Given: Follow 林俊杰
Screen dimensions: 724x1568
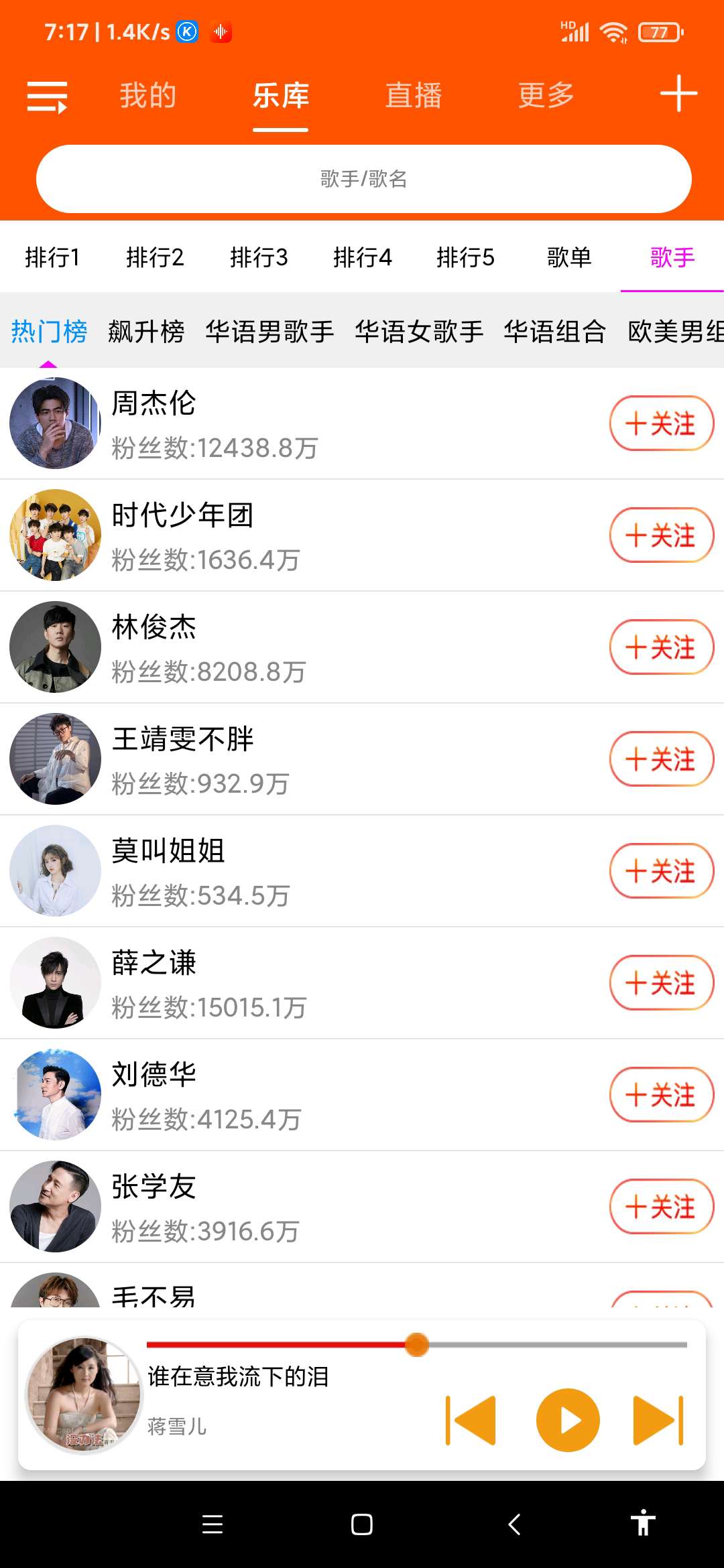Looking at the screenshot, I should coord(661,647).
